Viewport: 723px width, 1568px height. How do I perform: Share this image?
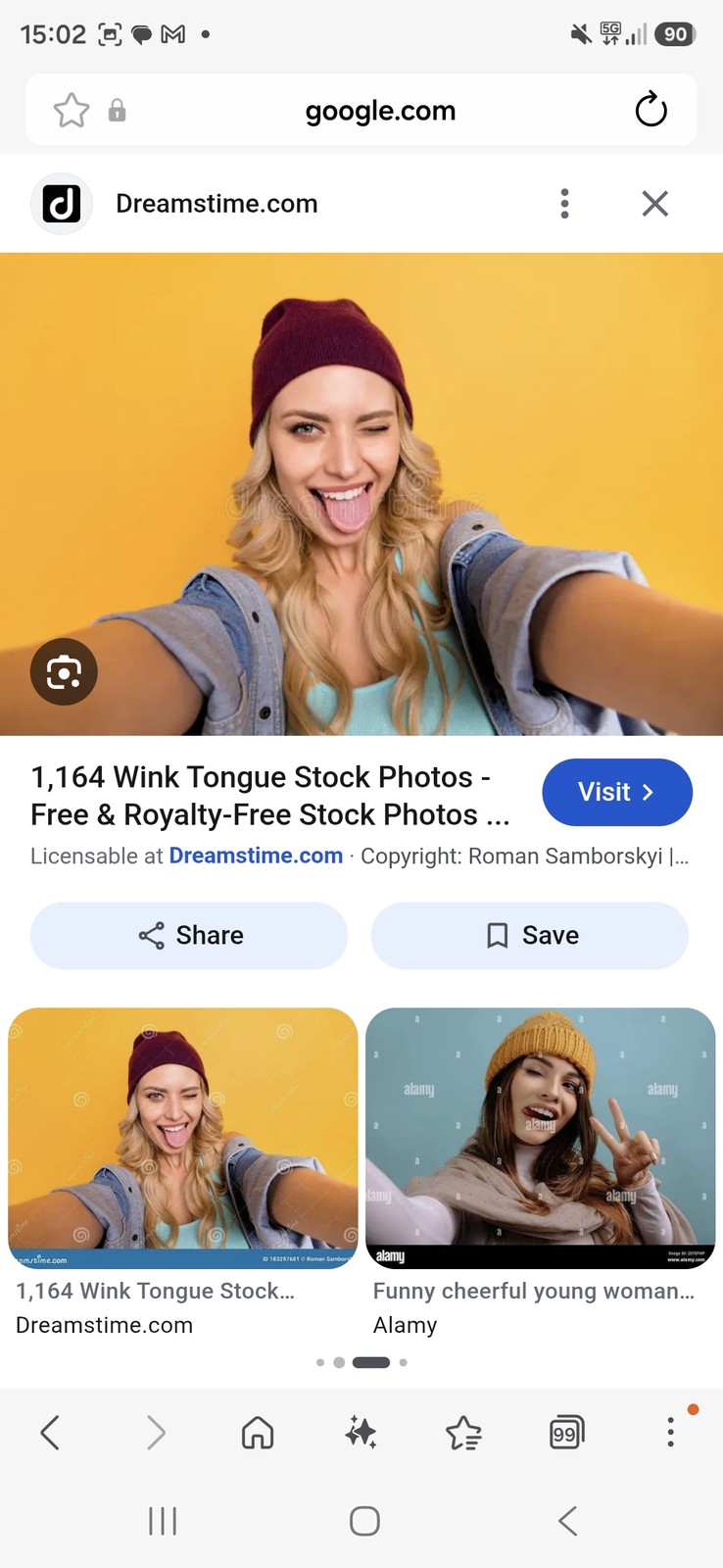click(189, 936)
